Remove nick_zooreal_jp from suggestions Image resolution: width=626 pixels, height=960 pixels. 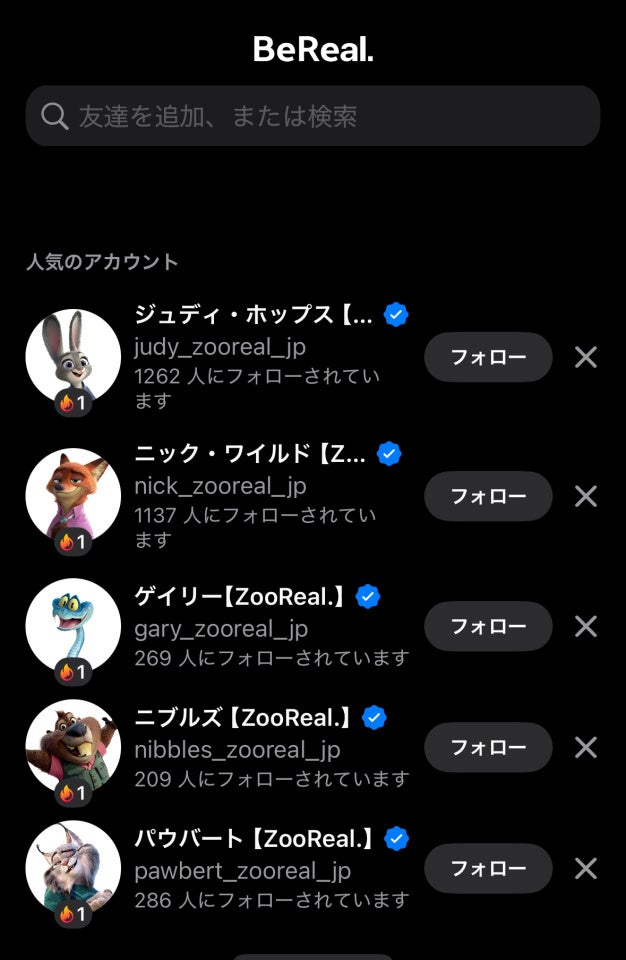(586, 496)
